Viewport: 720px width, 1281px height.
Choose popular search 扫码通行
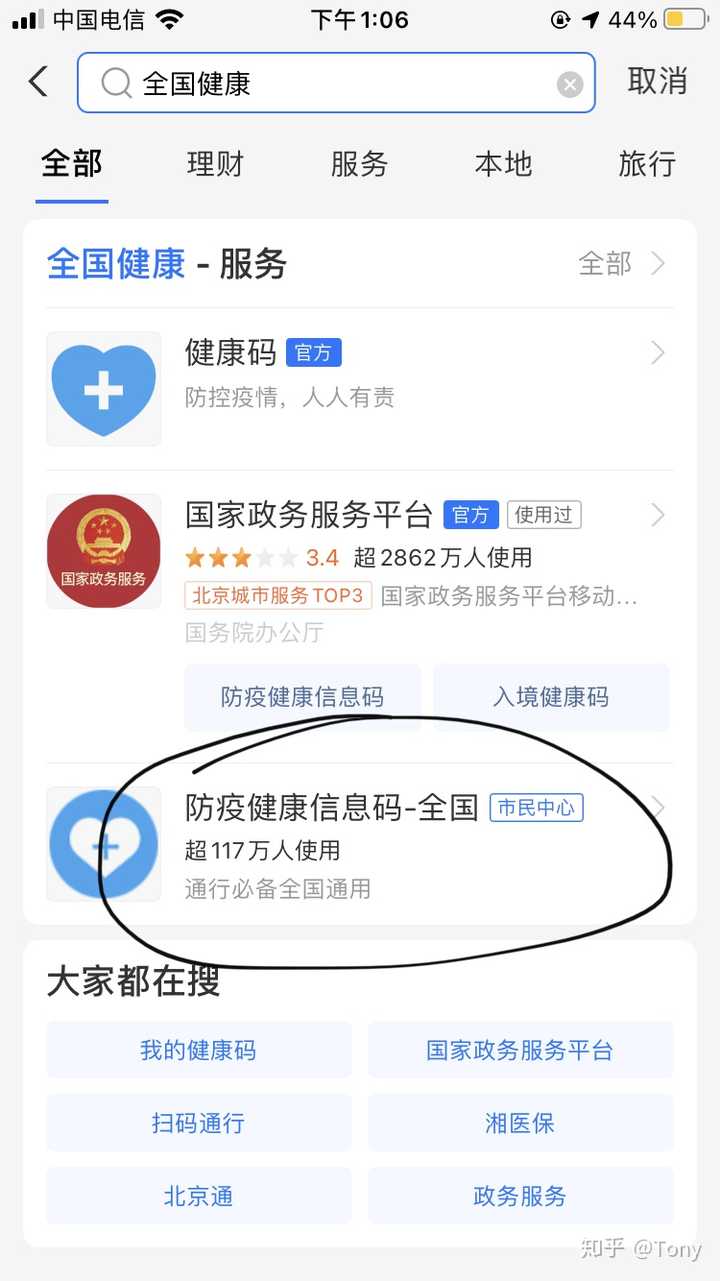[198, 1123]
